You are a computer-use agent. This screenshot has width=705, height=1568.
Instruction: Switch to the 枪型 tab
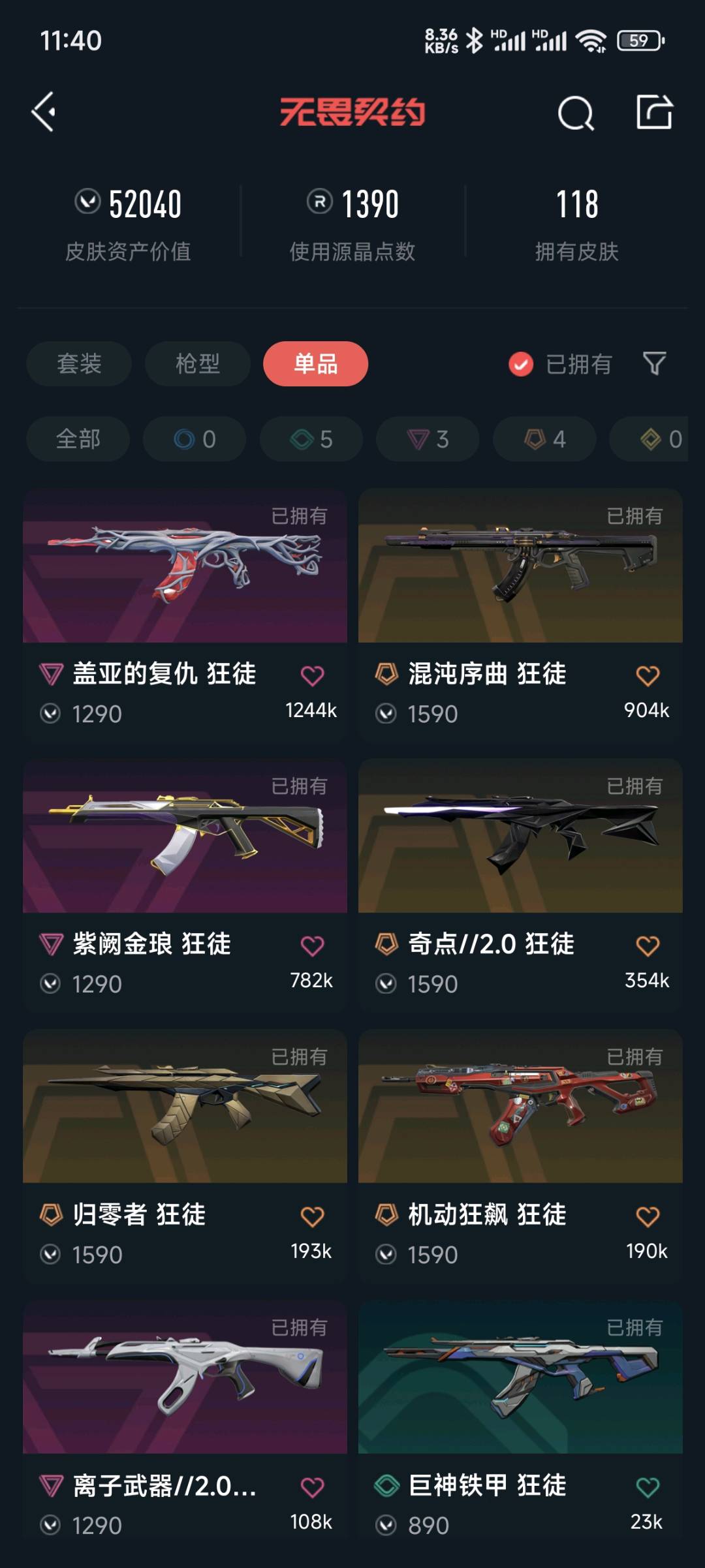pos(197,363)
